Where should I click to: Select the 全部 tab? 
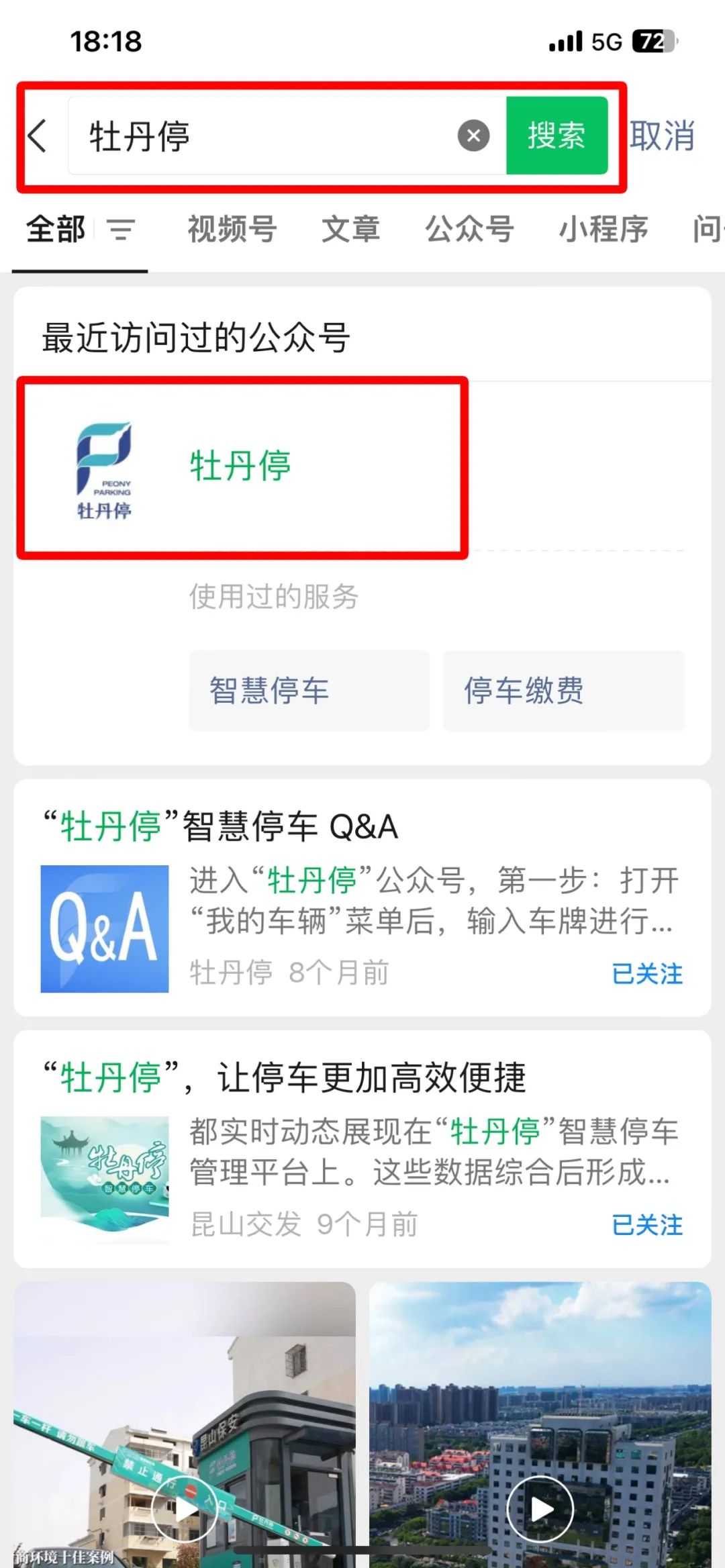coord(56,230)
